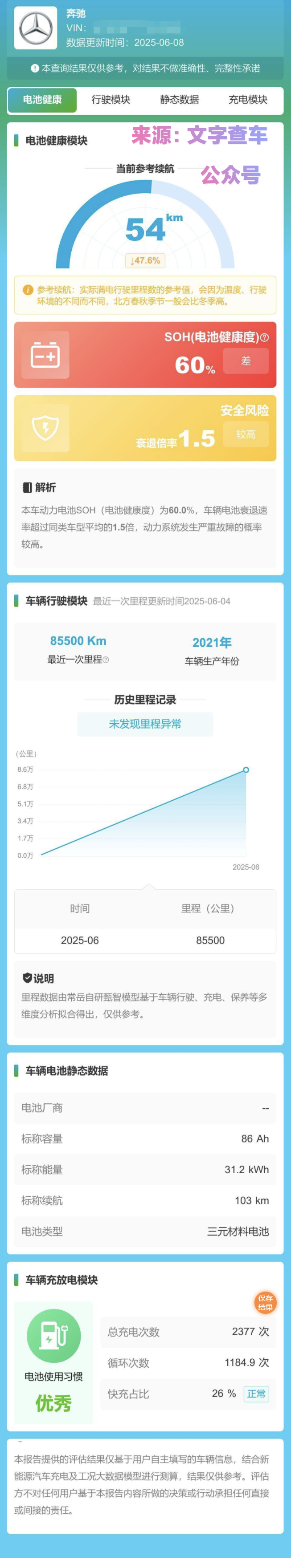Tap the help icon beside SOH(电池健康度)
291x1568 pixels.
click(x=264, y=337)
